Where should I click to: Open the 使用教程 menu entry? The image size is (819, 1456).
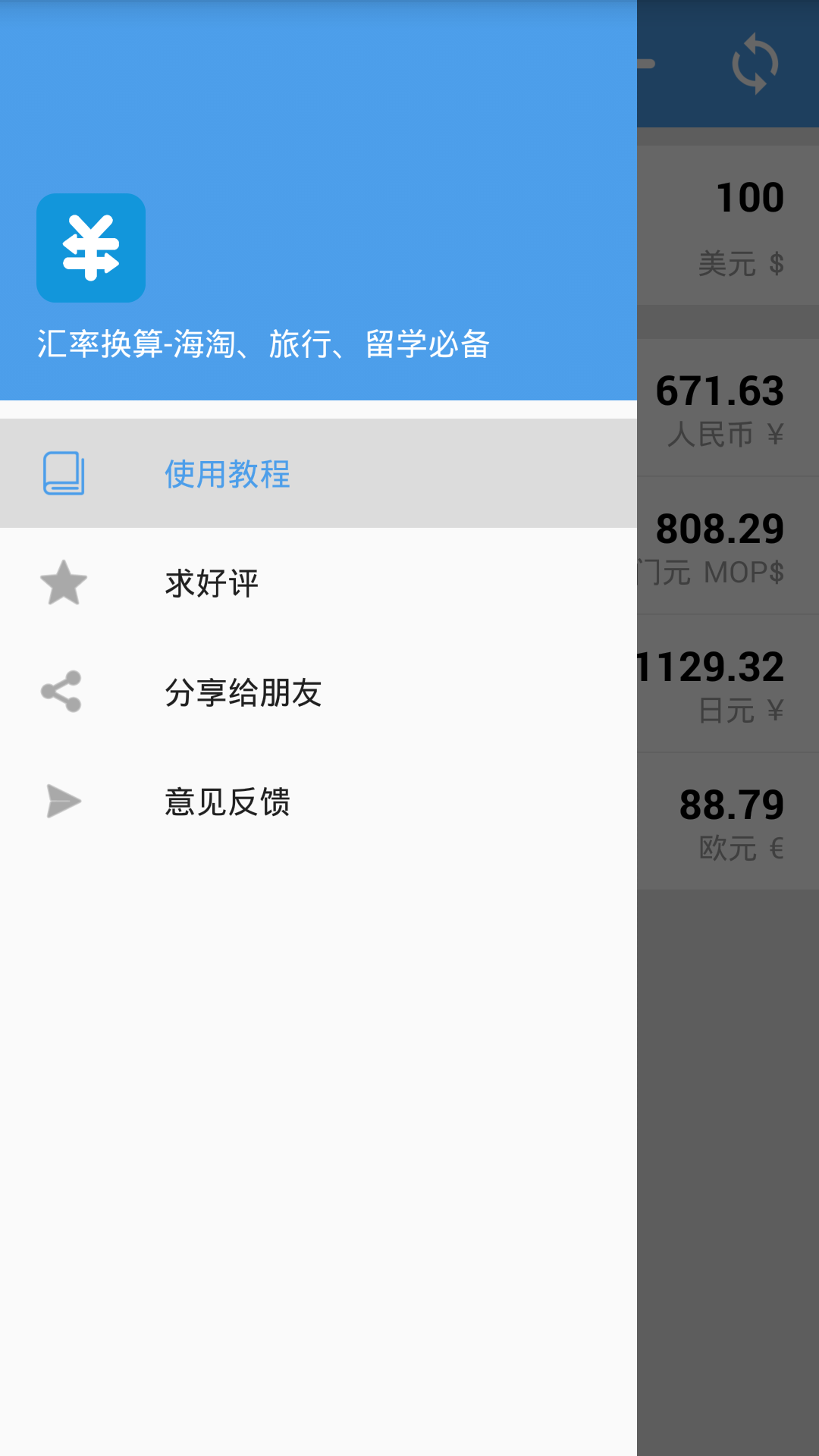tap(226, 473)
